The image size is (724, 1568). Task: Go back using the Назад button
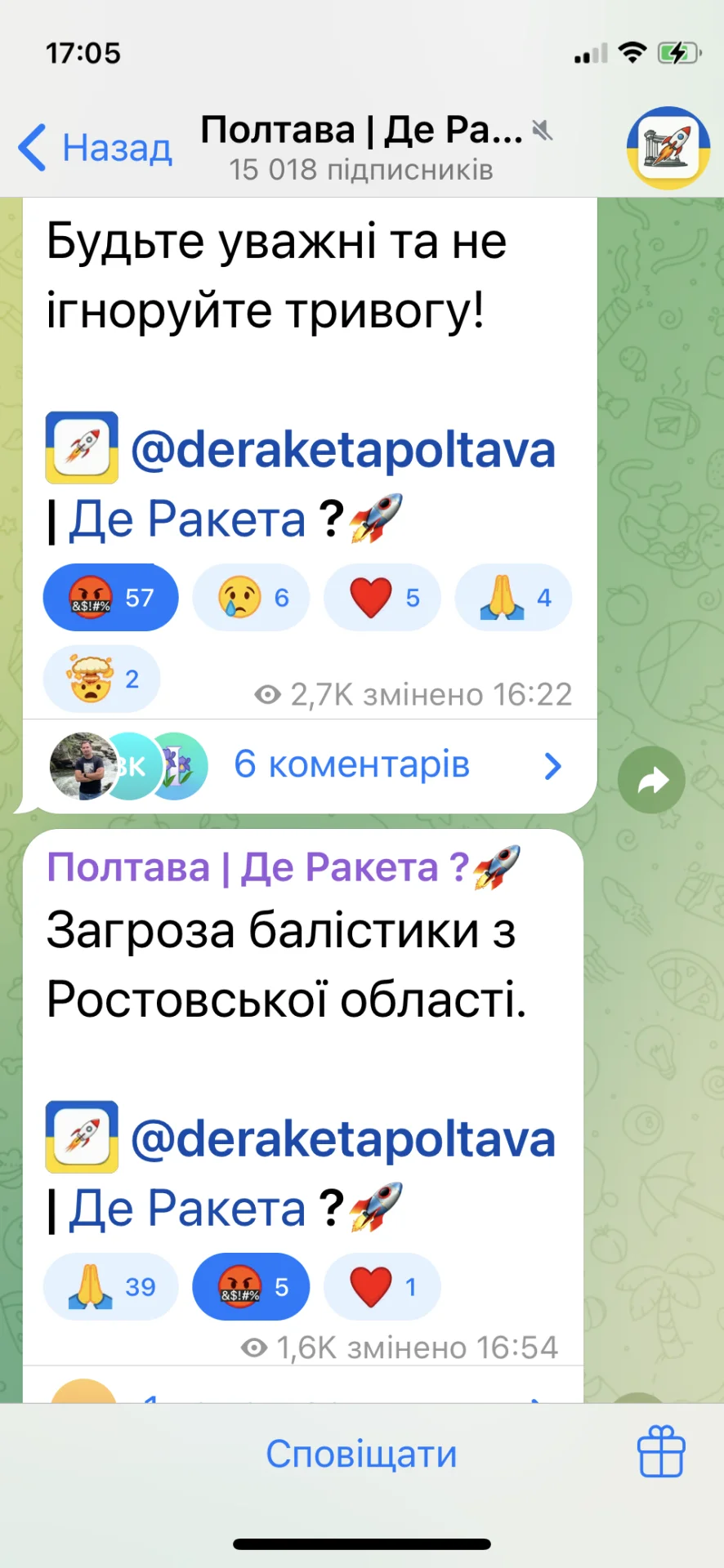[95, 148]
